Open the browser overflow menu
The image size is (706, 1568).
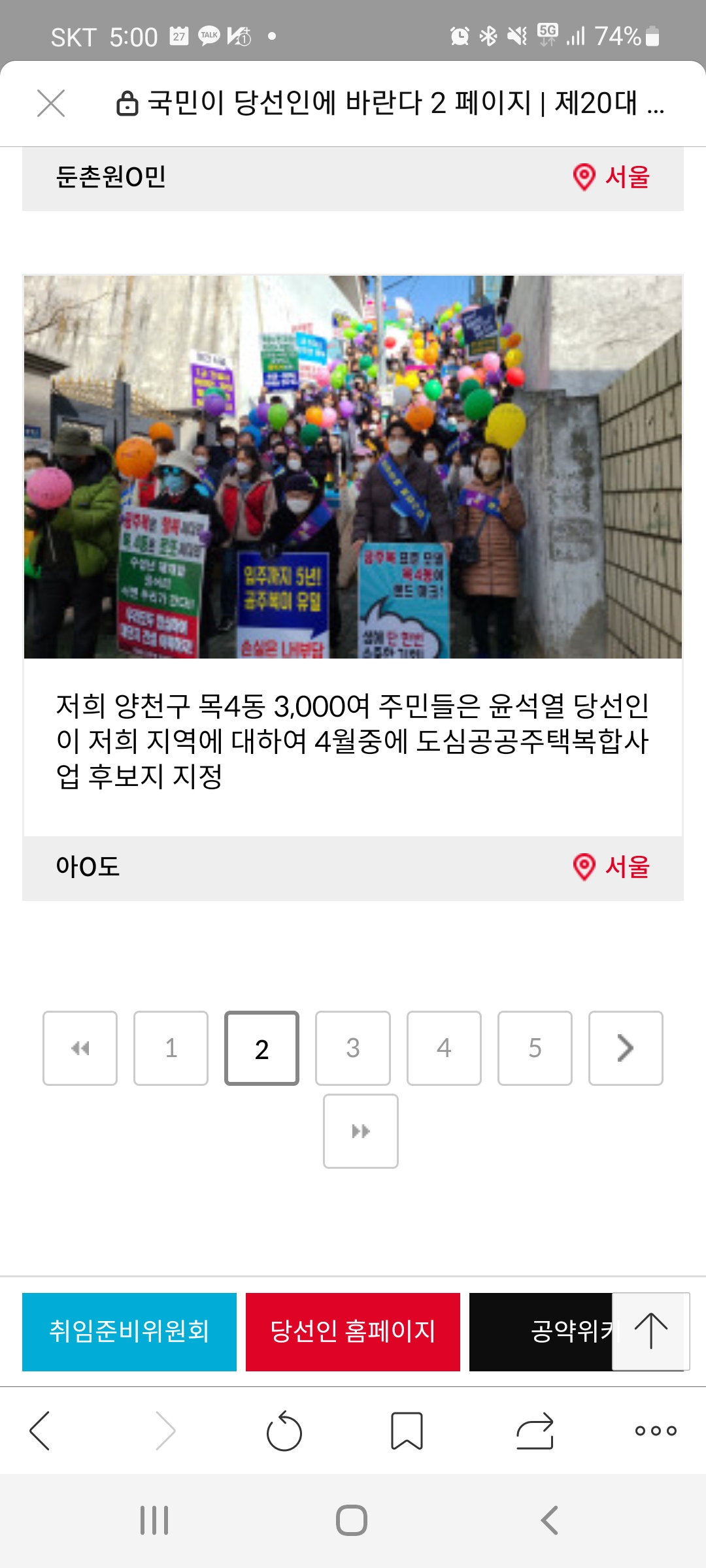point(656,1431)
